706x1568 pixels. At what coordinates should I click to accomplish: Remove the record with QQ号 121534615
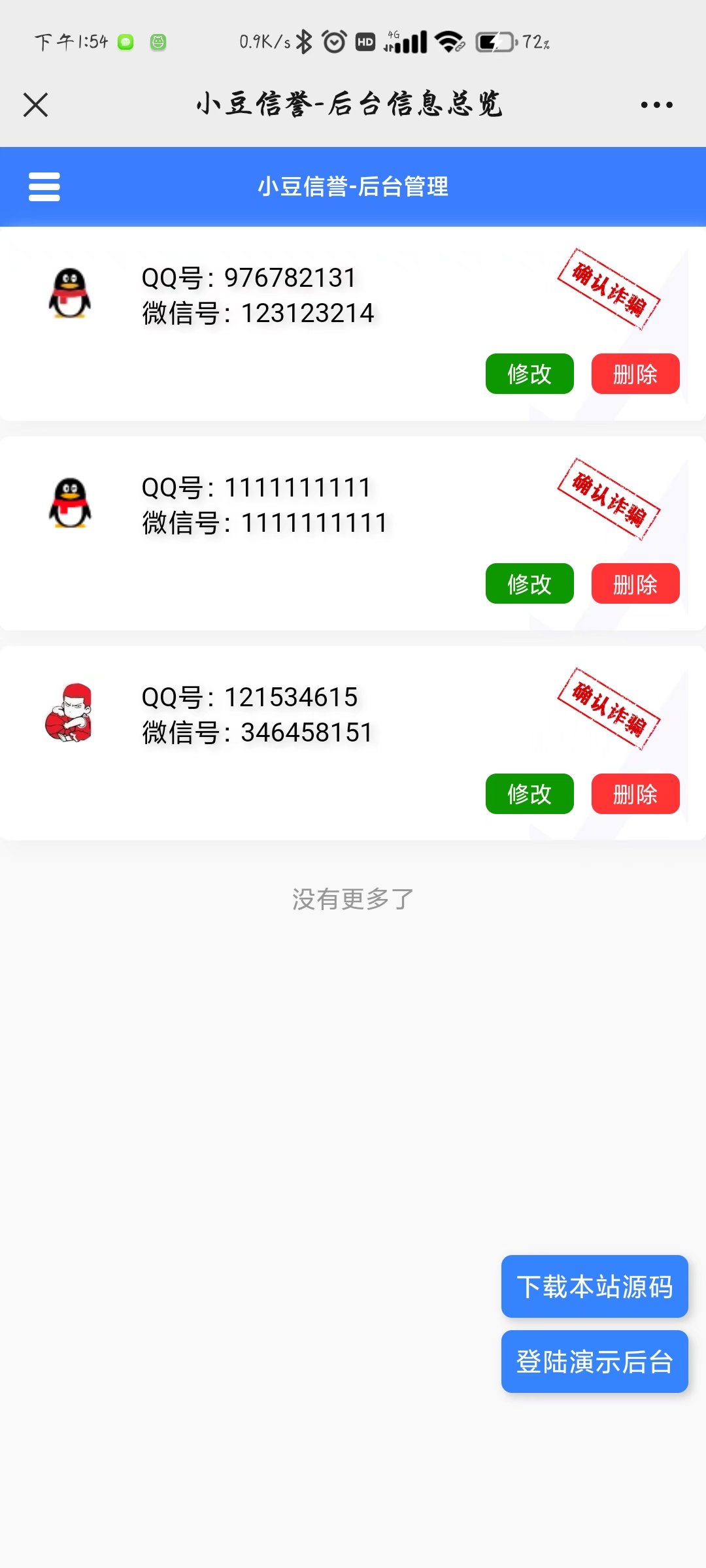635,794
